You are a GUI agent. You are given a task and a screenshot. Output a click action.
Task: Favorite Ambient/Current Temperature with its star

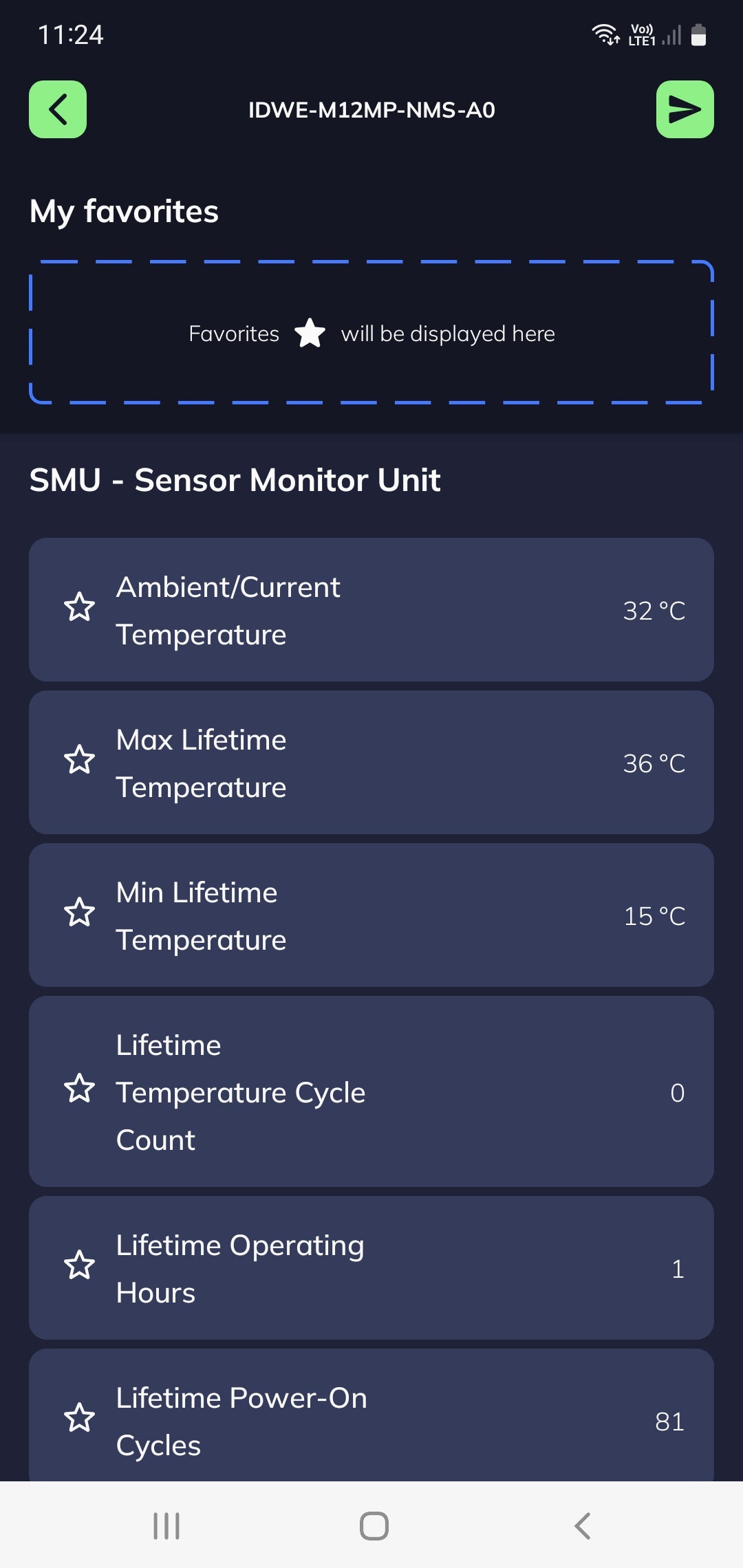pyautogui.click(x=80, y=607)
